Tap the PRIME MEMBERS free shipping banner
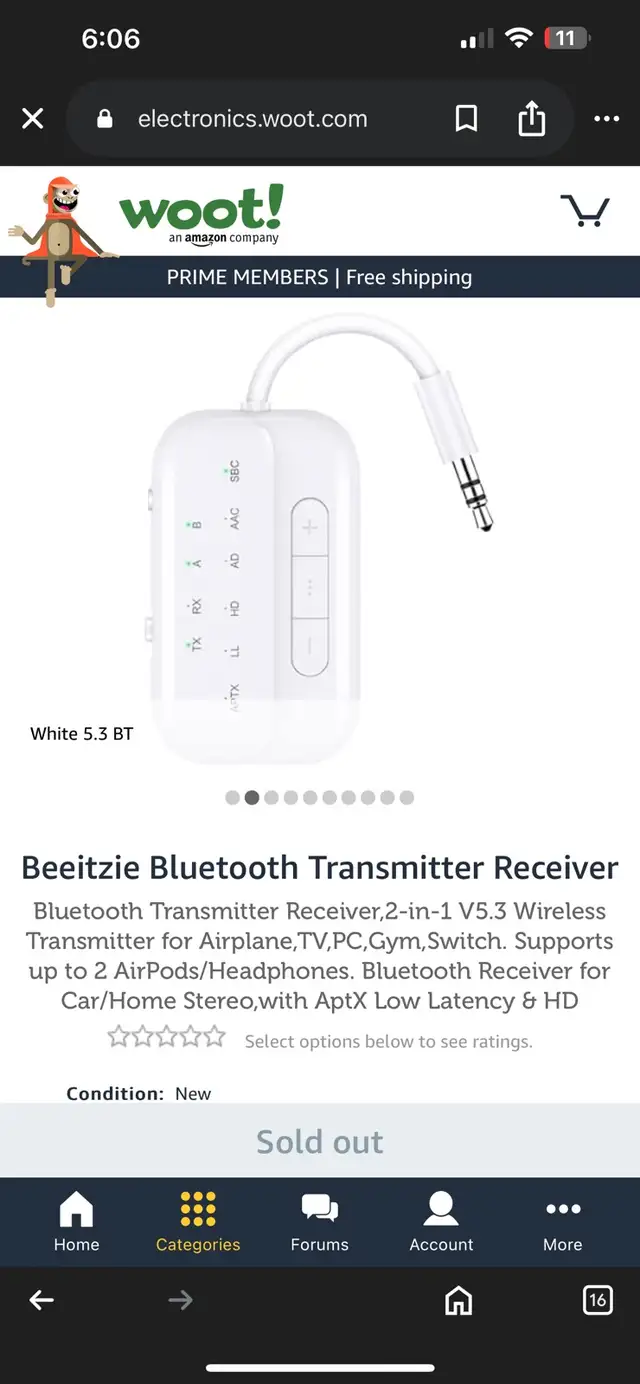 pyautogui.click(x=320, y=277)
